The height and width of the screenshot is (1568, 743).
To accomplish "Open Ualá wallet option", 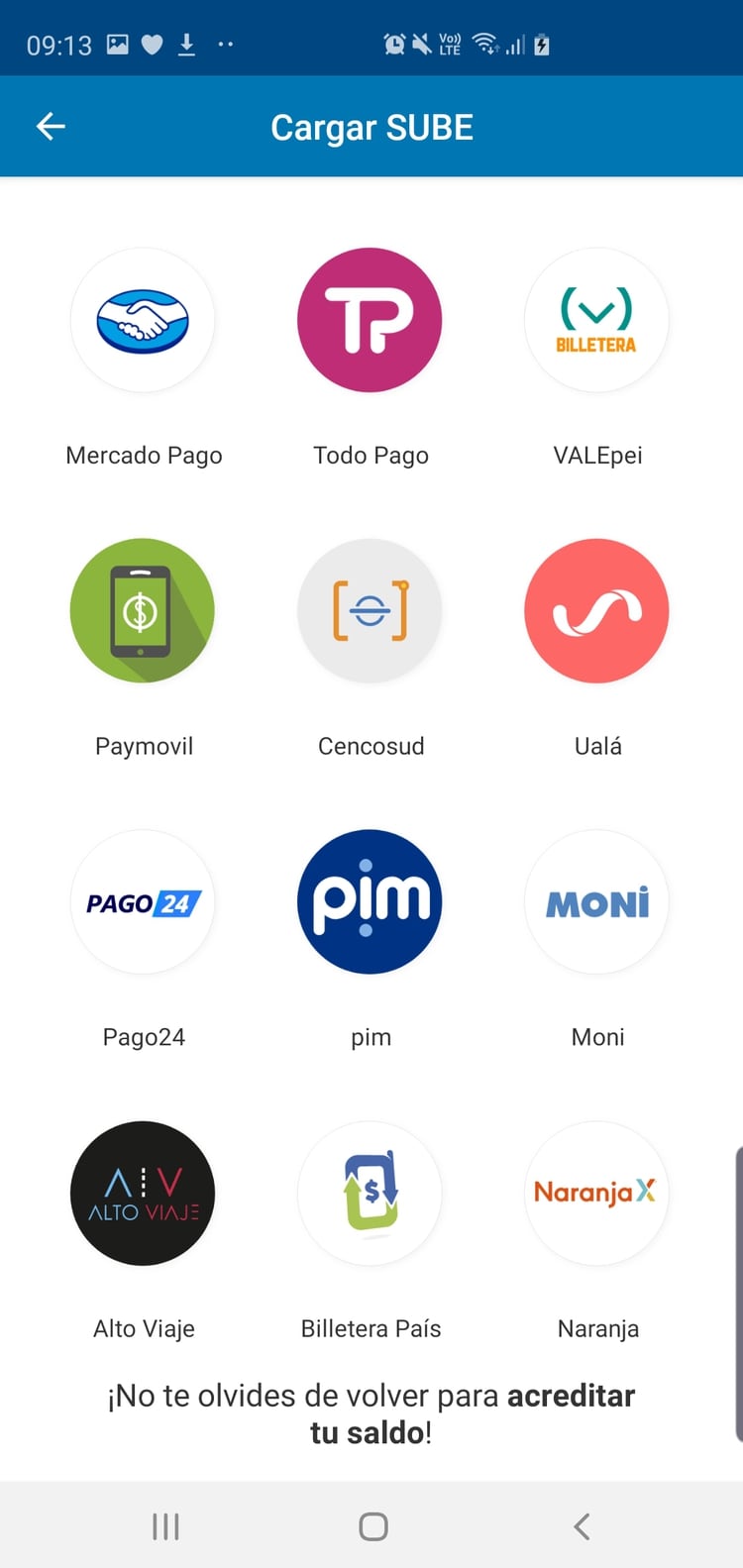I will pos(596,610).
